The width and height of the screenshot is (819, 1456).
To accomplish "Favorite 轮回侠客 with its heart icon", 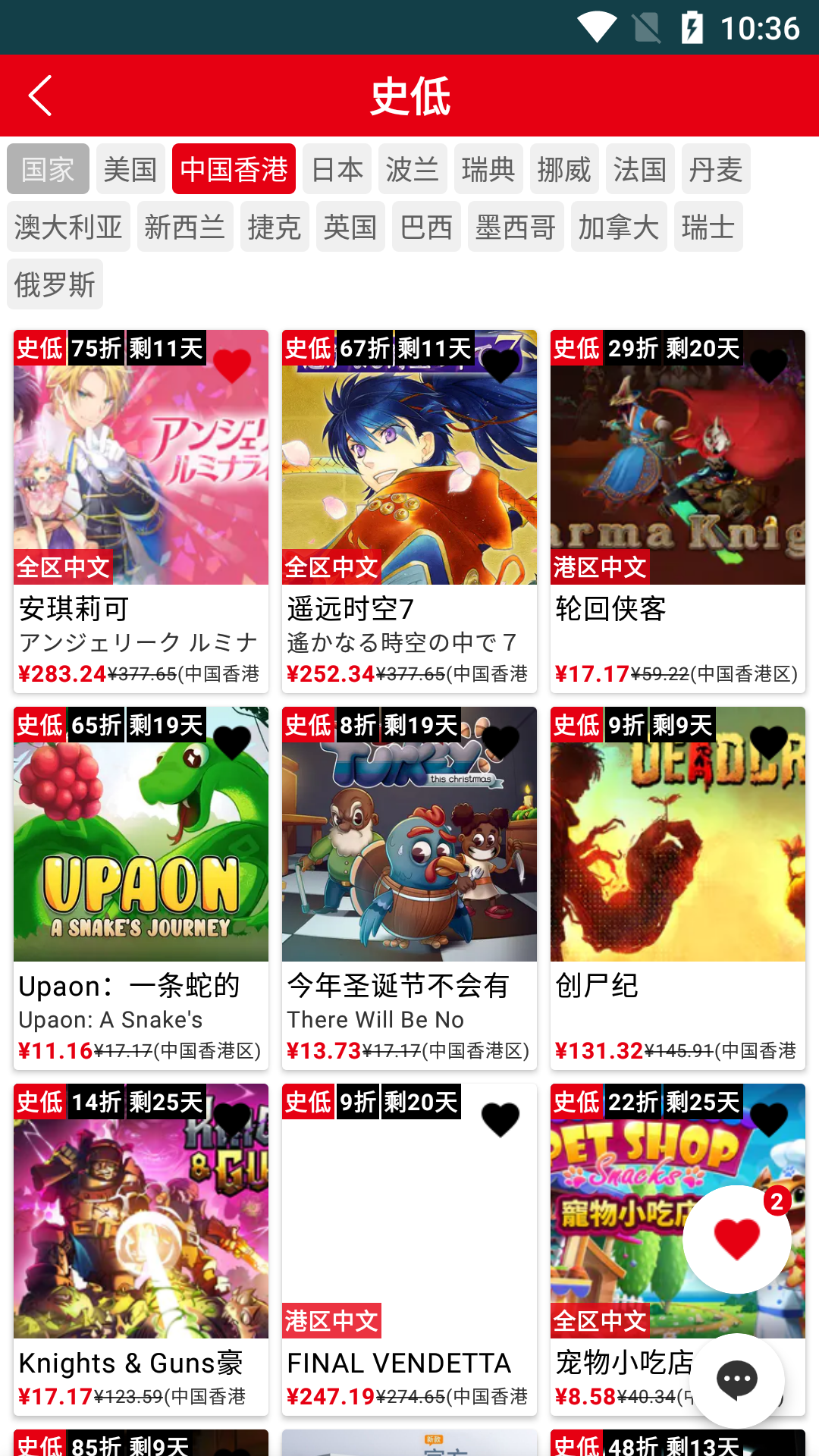I will [769, 366].
